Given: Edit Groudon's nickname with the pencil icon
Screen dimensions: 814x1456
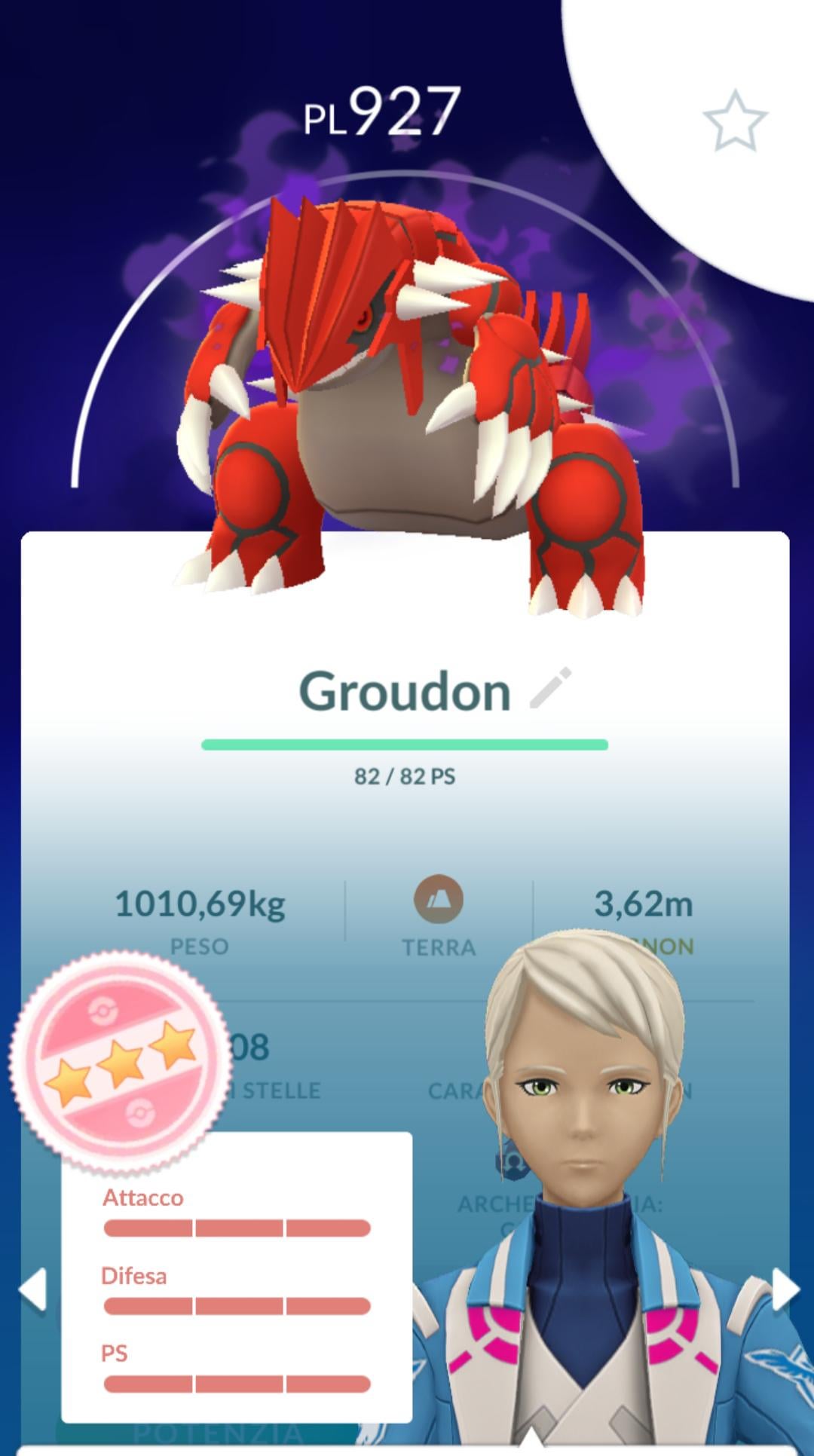Looking at the screenshot, I should 550,688.
